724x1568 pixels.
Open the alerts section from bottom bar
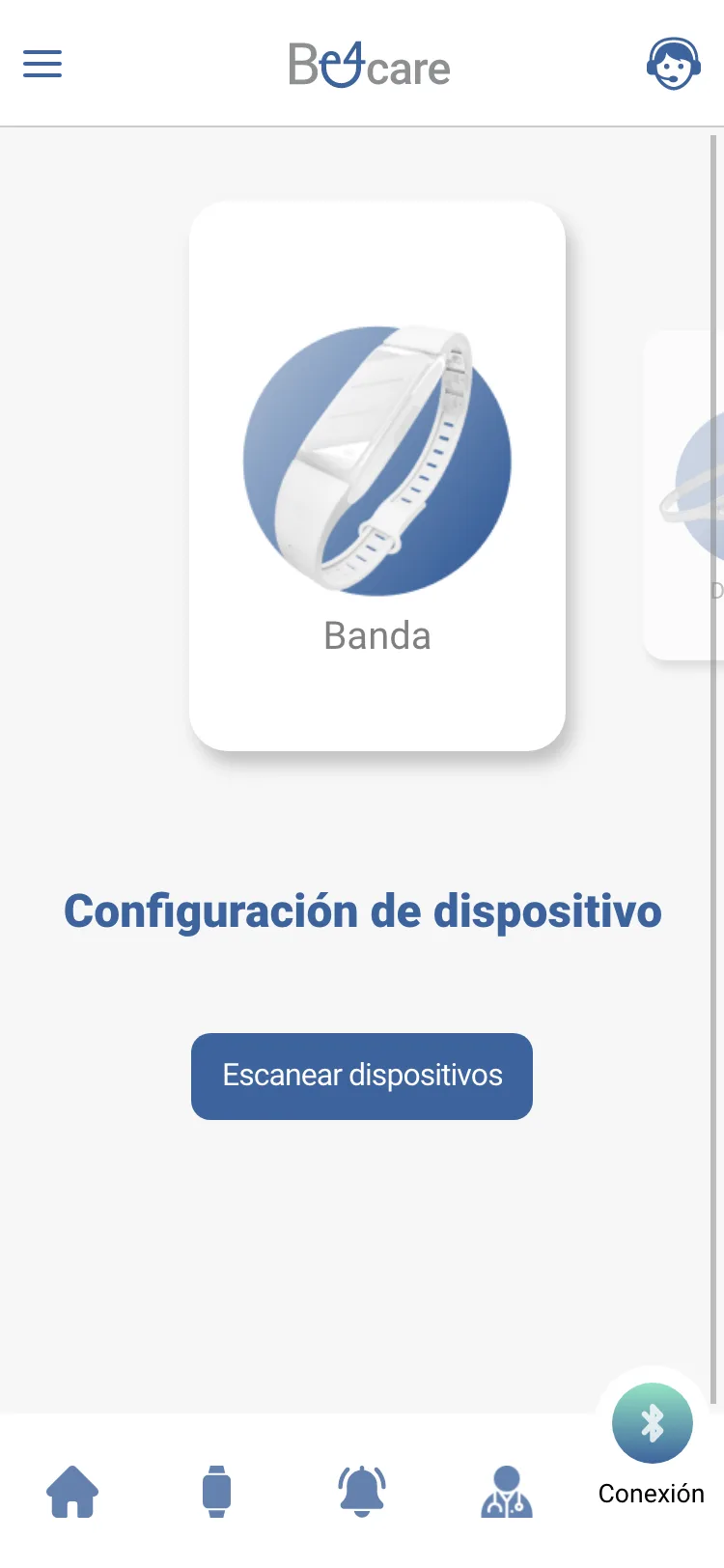tap(362, 1490)
